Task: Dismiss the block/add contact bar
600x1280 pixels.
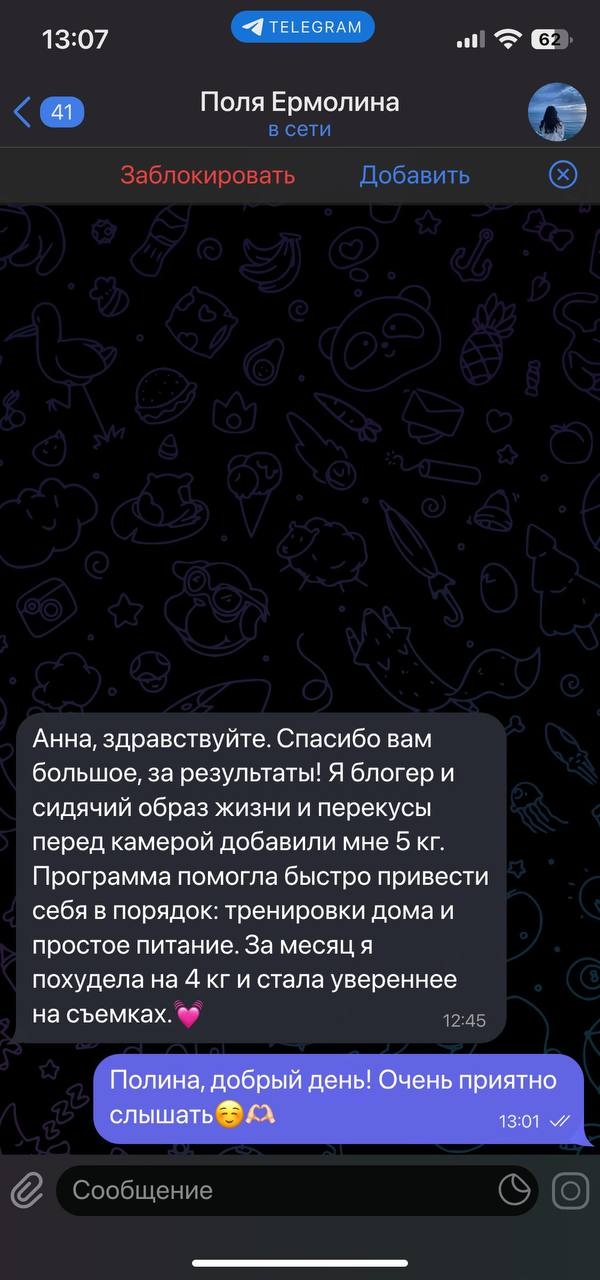Action: coord(563,175)
